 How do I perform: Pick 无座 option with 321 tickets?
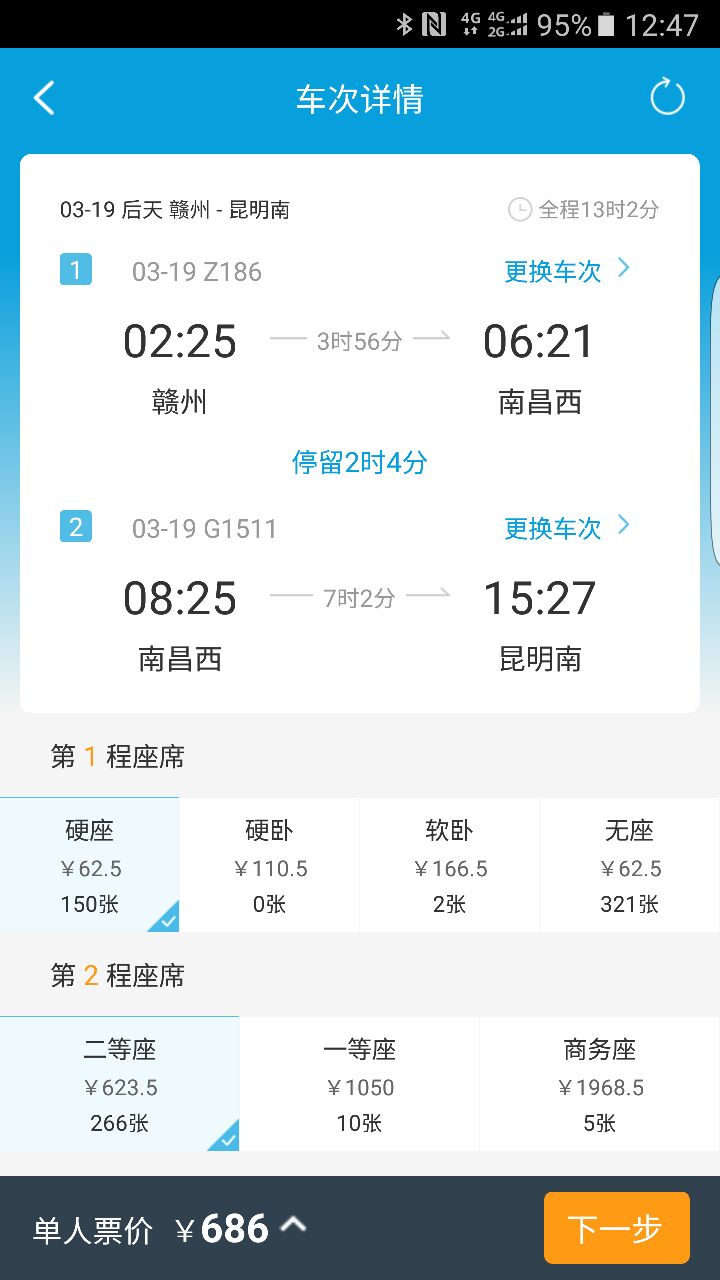click(630, 865)
